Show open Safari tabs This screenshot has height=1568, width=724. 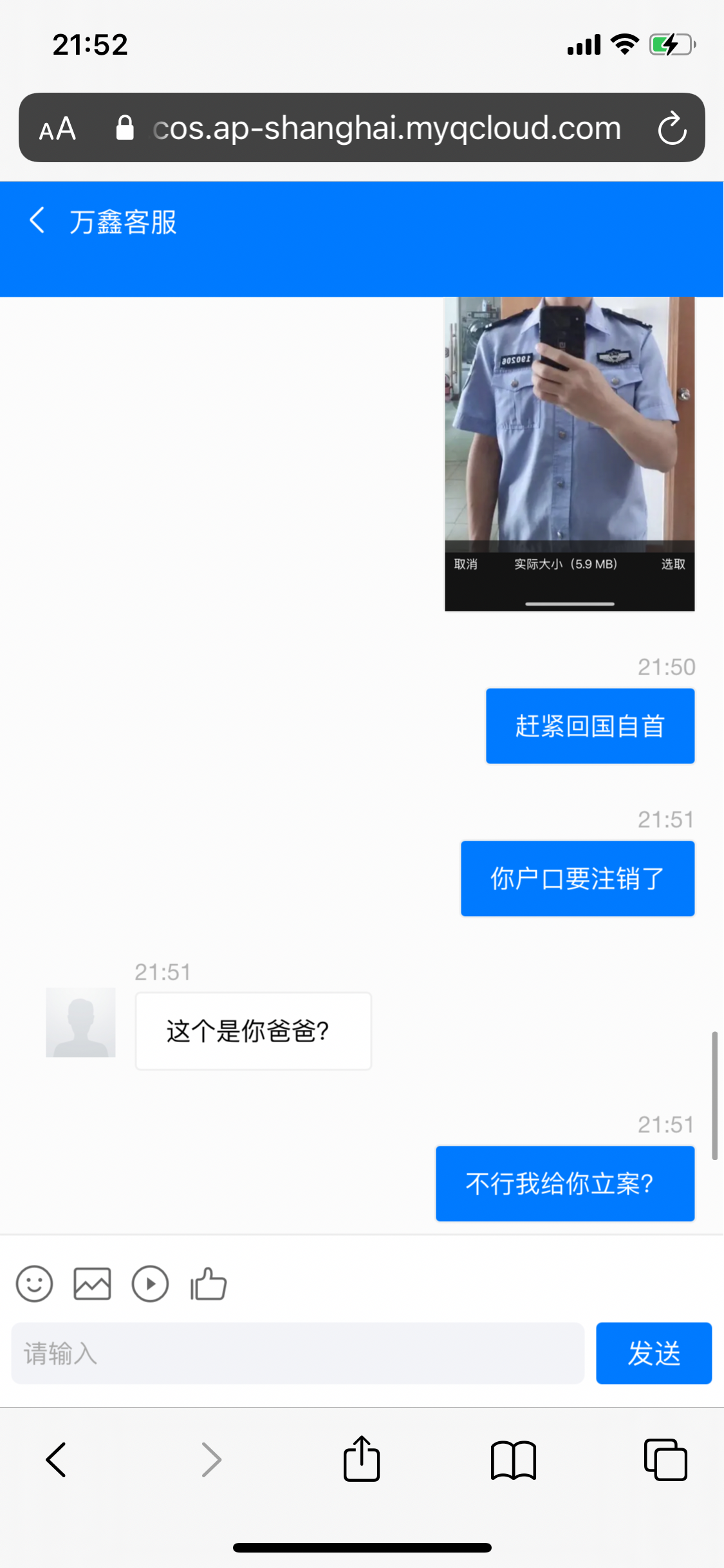click(665, 1459)
